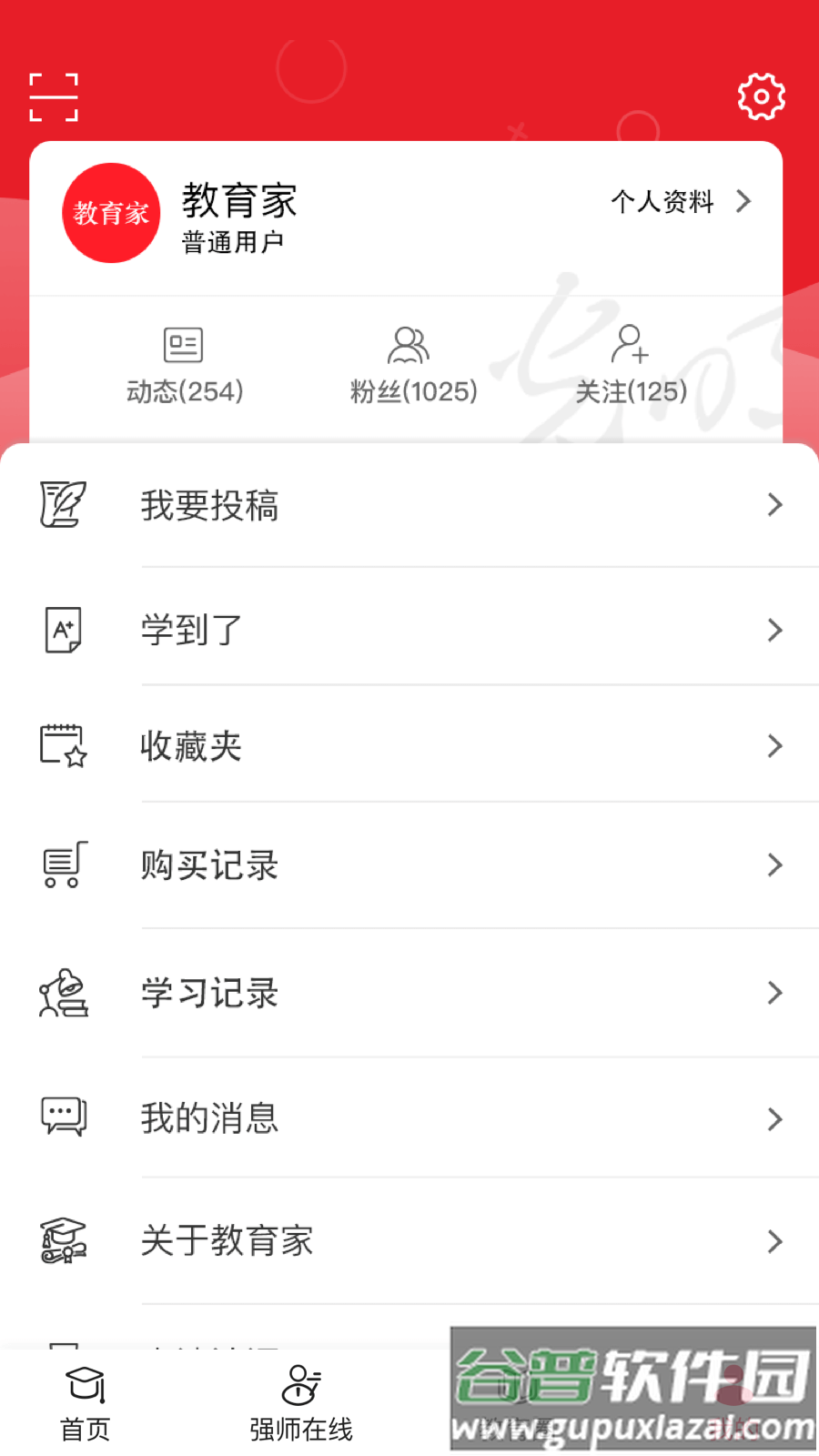Open the 学到了 row
This screenshot has height=1456, width=819.
coord(409,630)
